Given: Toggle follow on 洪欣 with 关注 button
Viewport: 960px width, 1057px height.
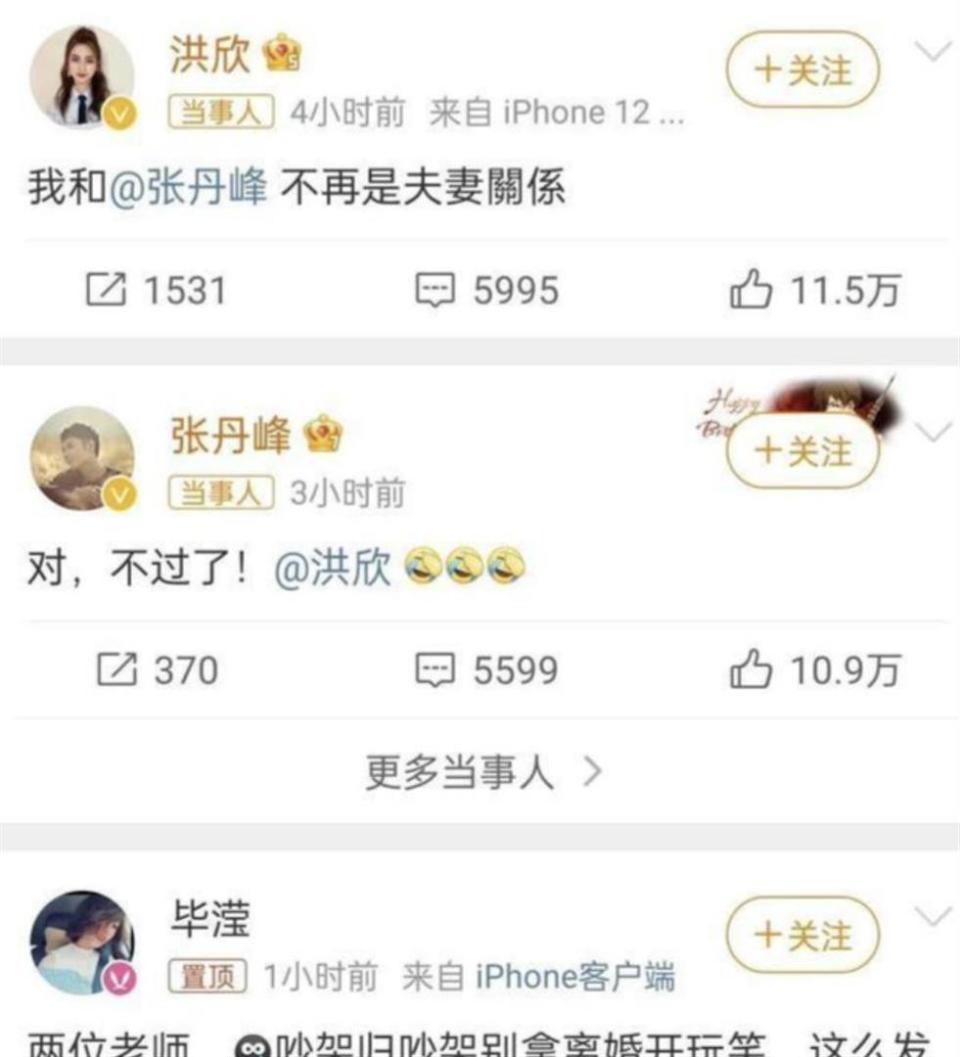Looking at the screenshot, I should pyautogui.click(x=805, y=68).
